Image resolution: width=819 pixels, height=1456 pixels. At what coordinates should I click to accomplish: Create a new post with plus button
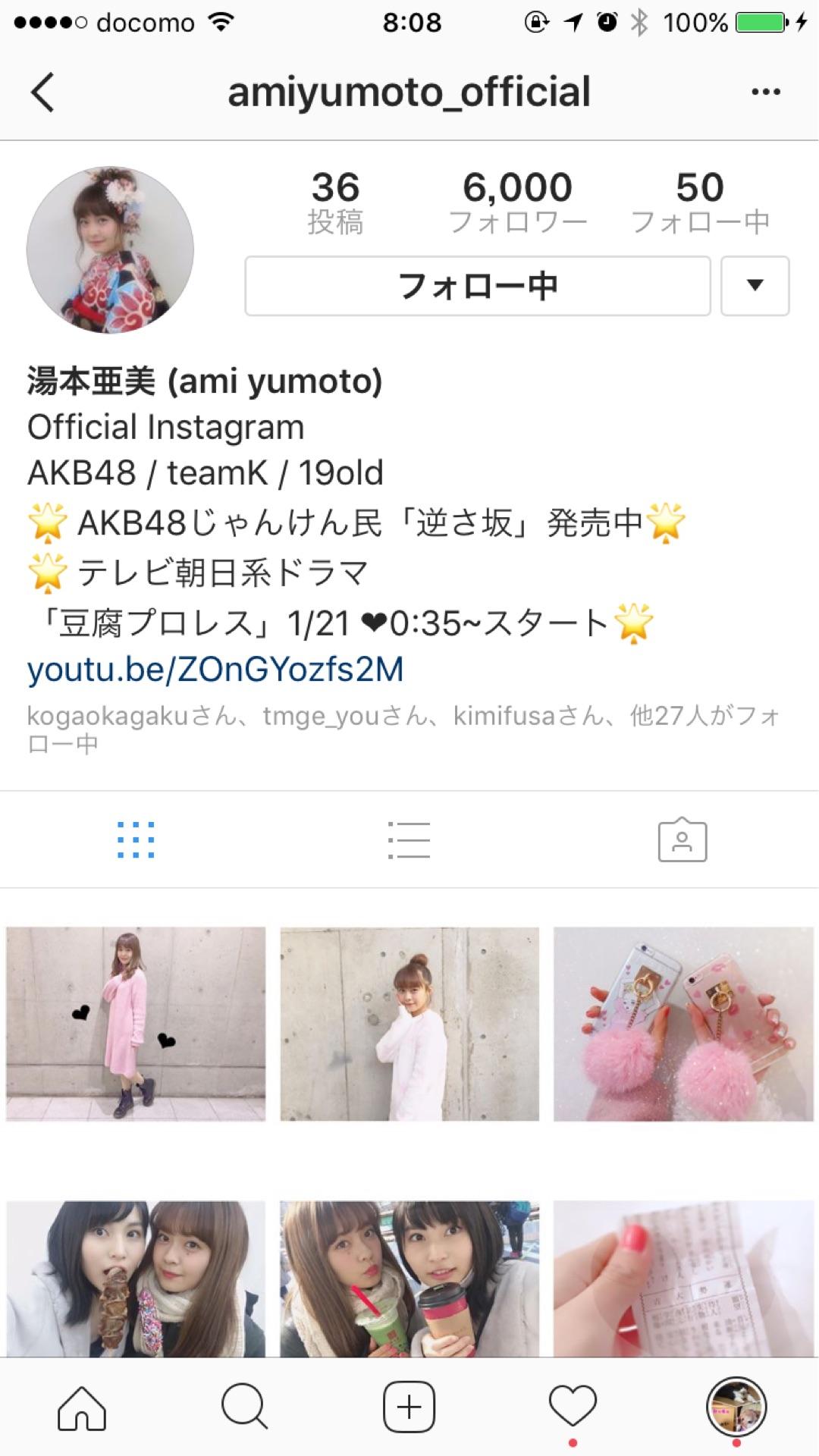409,1407
